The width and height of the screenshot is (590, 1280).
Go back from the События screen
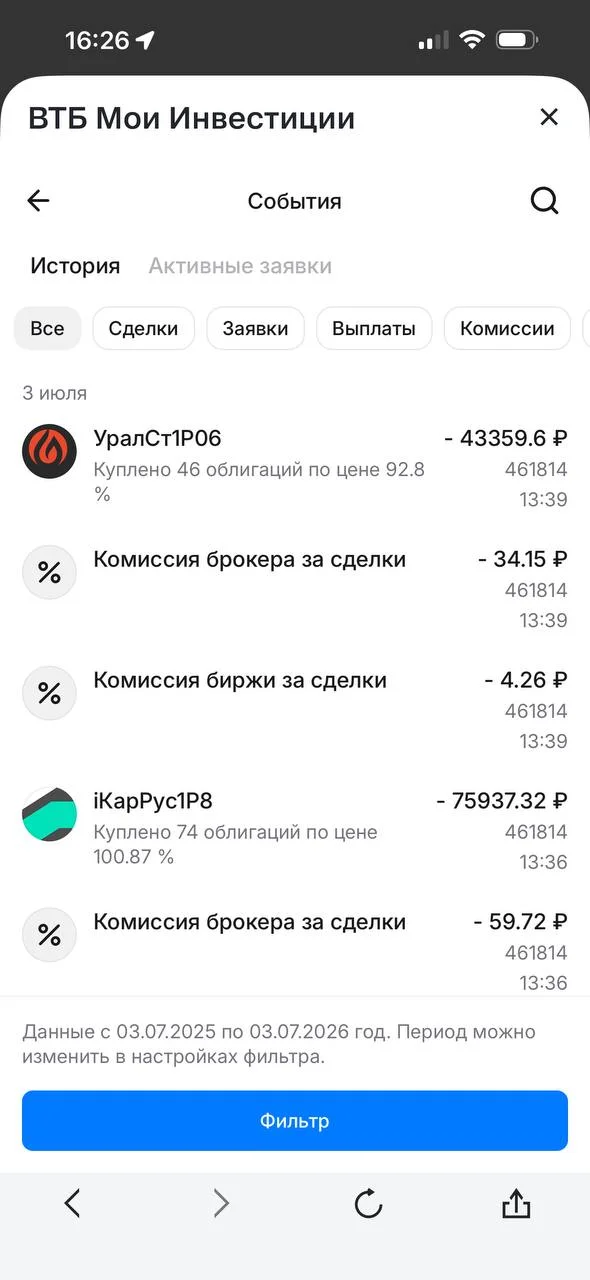tap(38, 201)
